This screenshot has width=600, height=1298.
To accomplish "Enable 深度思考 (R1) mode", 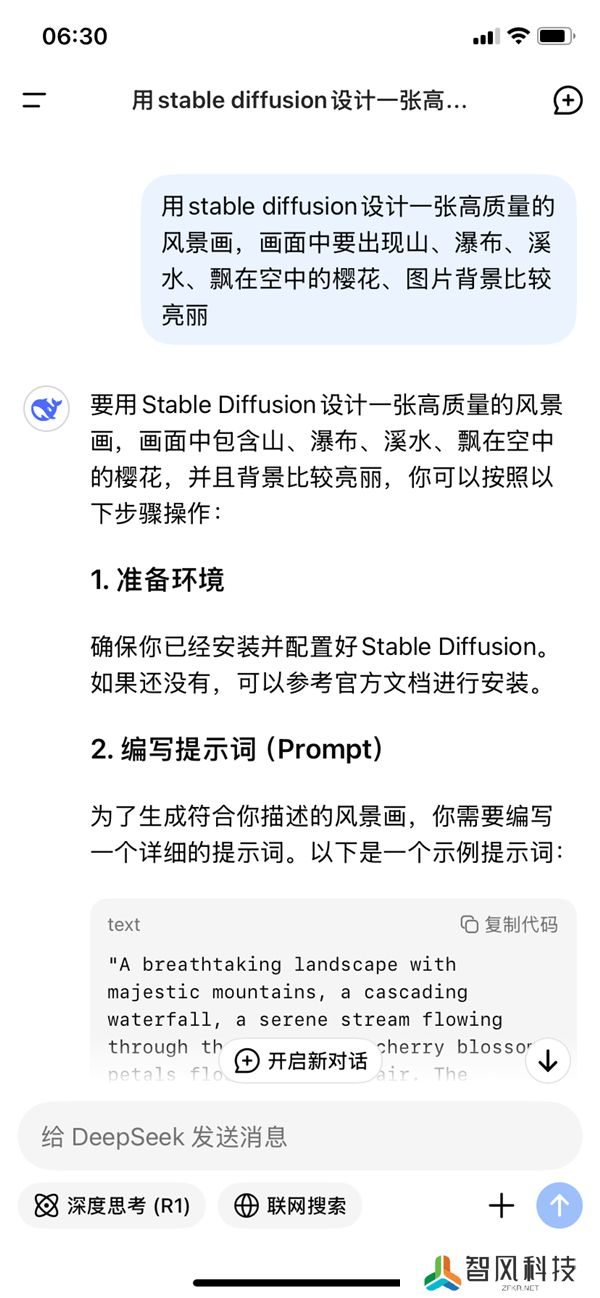I will point(111,1206).
